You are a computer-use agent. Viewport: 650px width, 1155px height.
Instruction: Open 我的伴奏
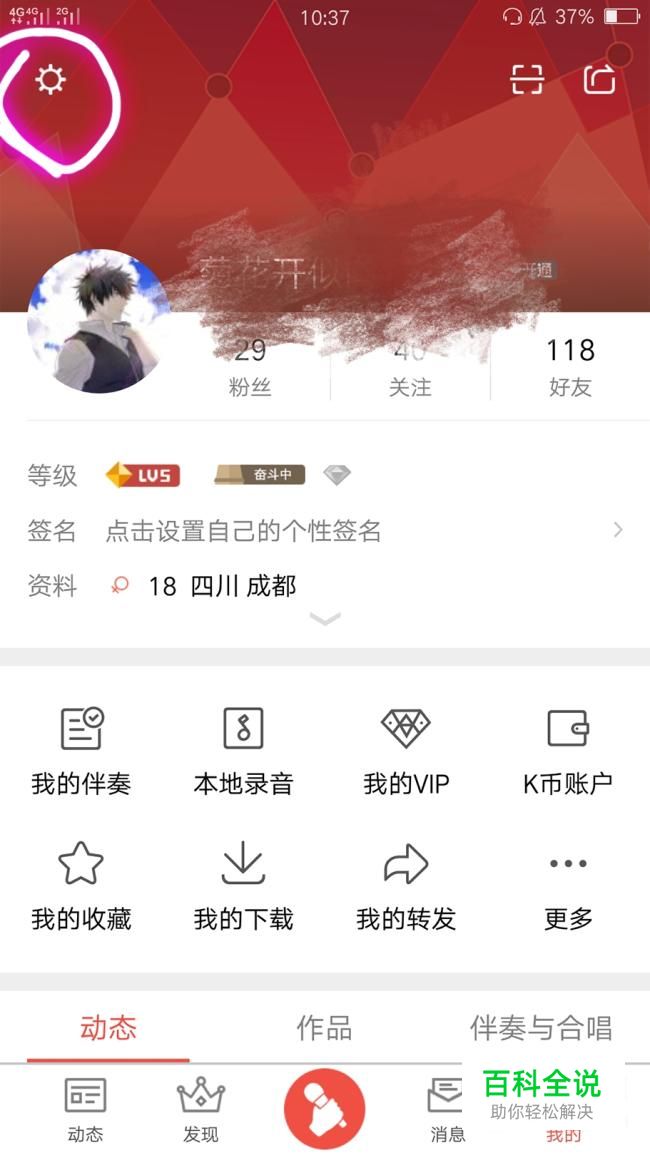(x=81, y=749)
